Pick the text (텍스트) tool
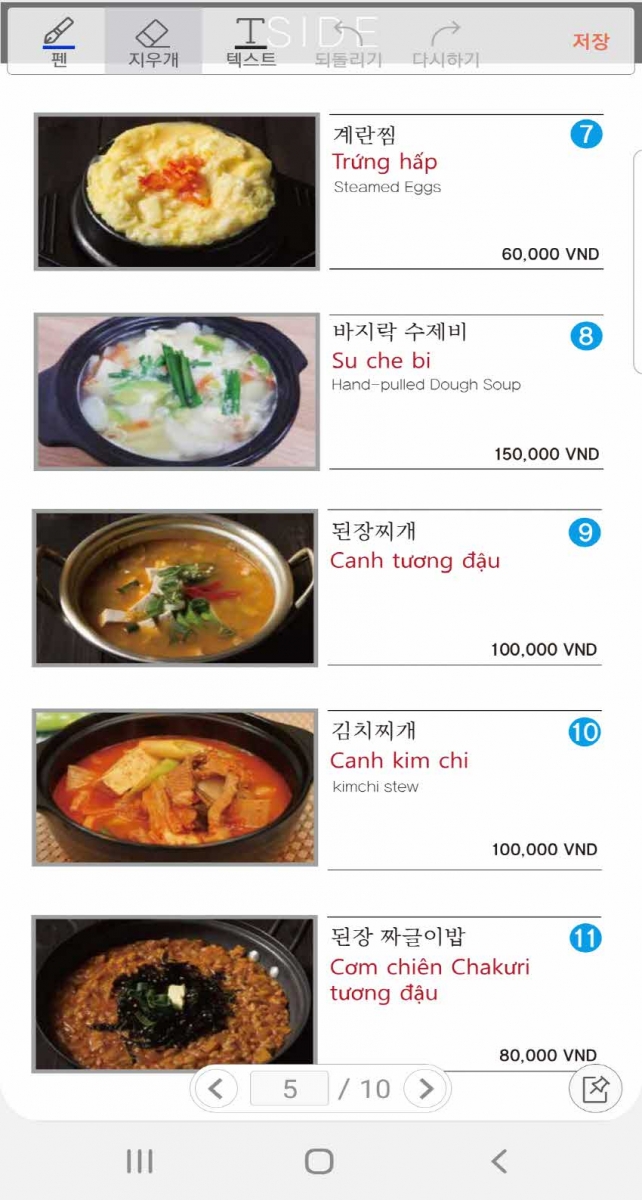 (x=251, y=42)
